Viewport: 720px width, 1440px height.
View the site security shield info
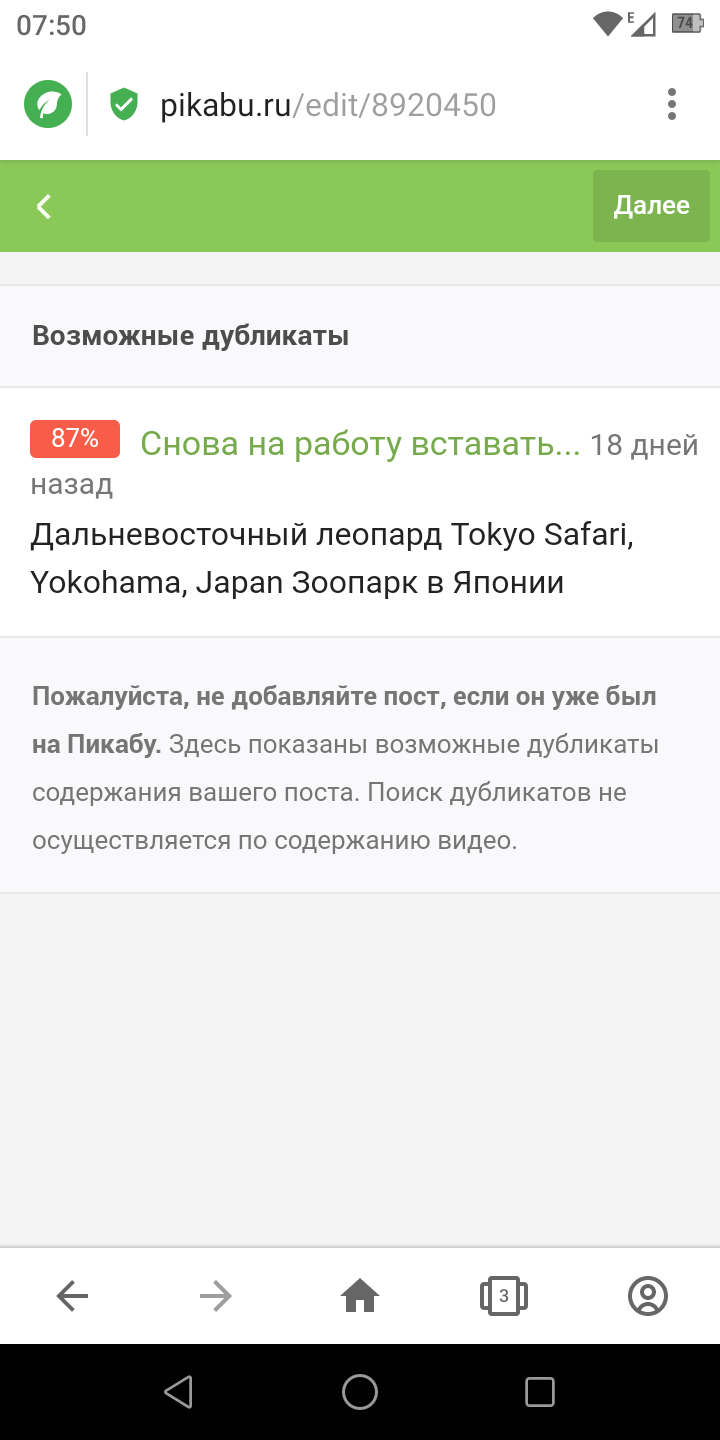[123, 104]
